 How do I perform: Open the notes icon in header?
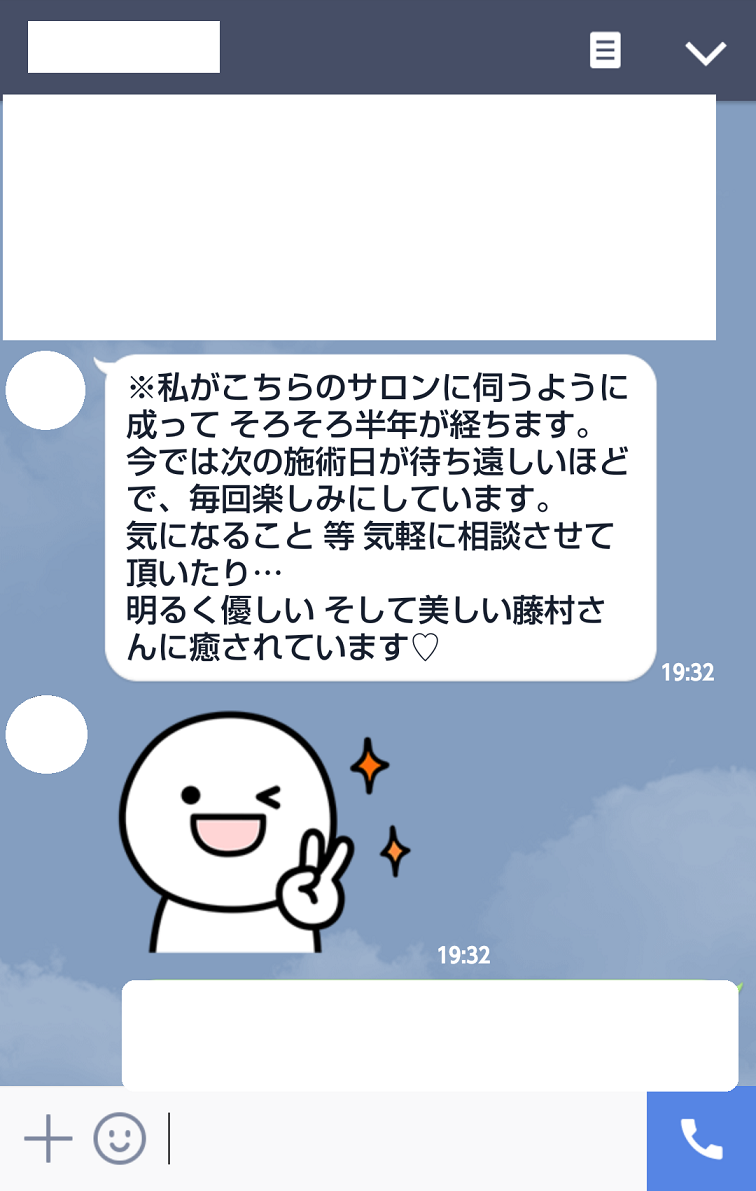605,50
